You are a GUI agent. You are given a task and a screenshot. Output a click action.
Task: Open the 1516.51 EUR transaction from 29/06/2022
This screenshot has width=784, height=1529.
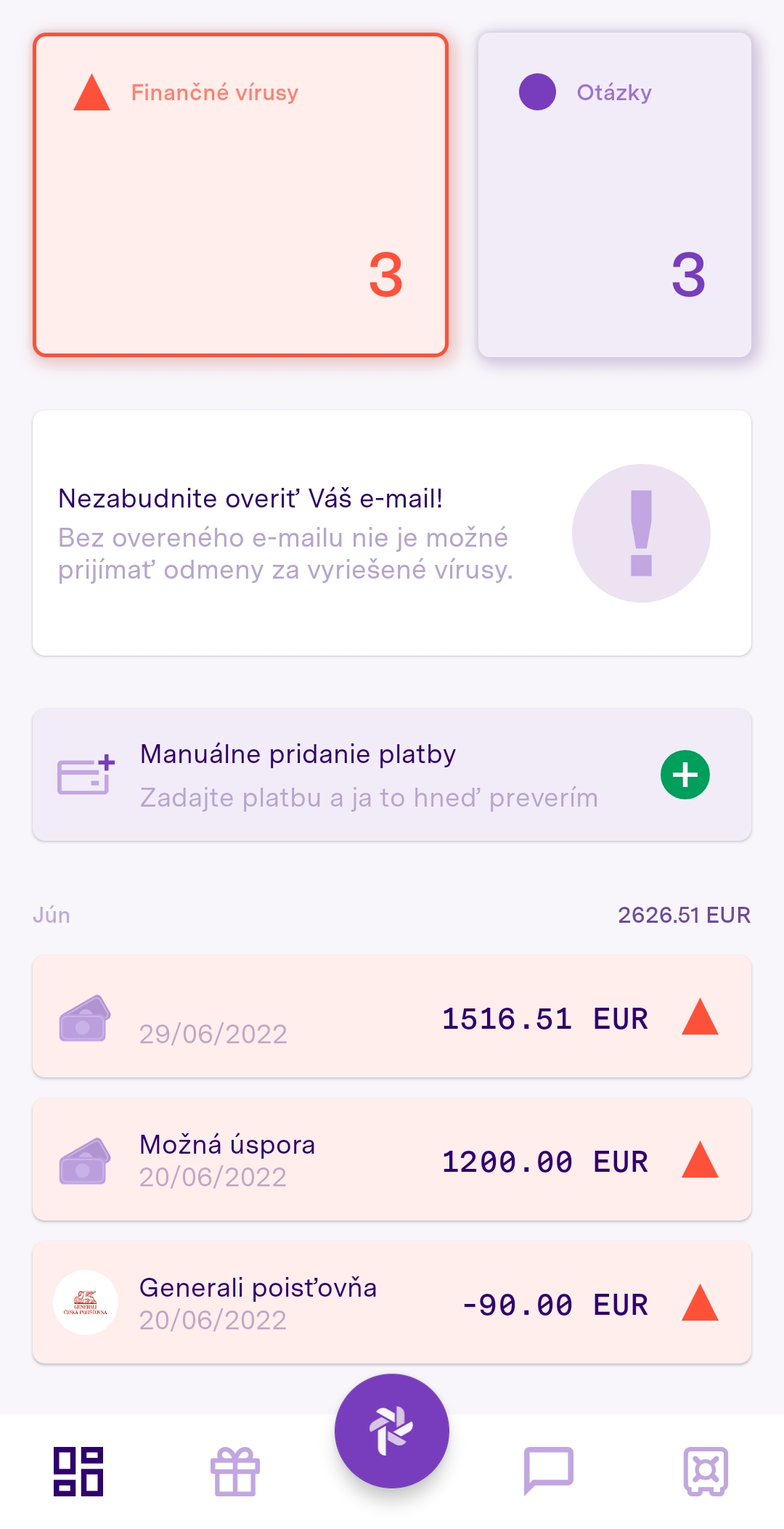click(392, 1016)
